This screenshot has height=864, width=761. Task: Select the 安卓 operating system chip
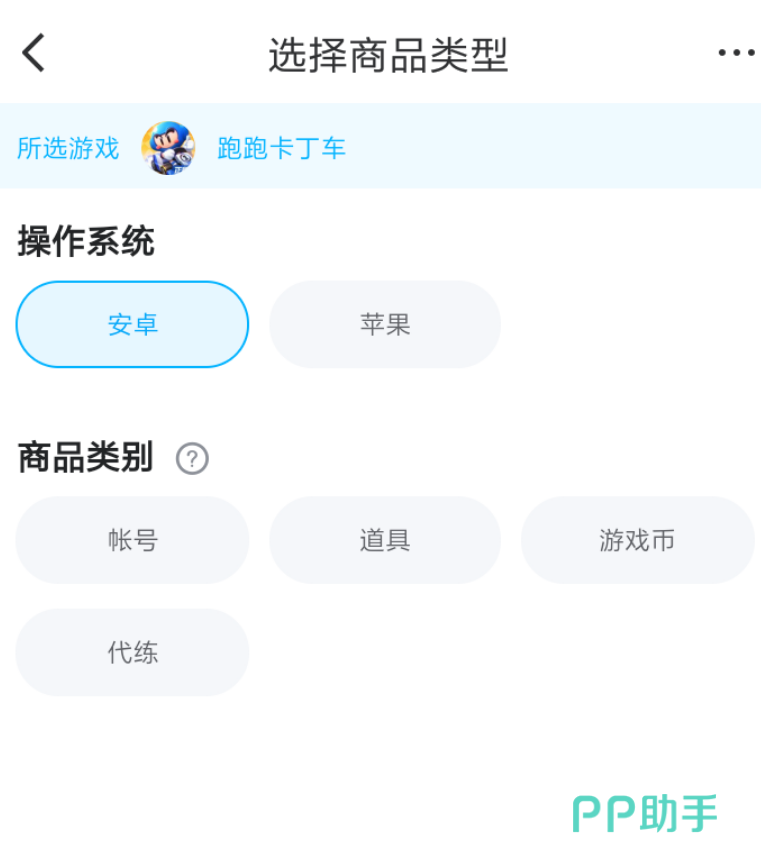(x=132, y=324)
